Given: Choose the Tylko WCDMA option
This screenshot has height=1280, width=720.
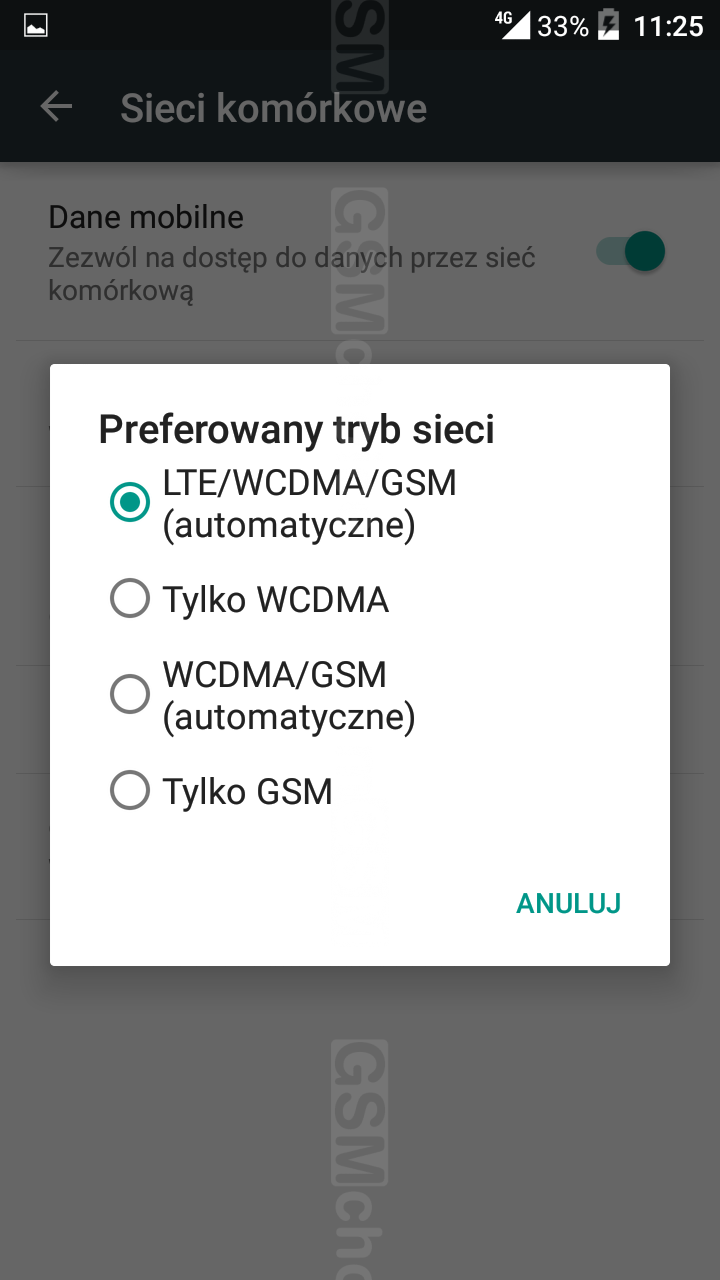Looking at the screenshot, I should click(x=359, y=600).
